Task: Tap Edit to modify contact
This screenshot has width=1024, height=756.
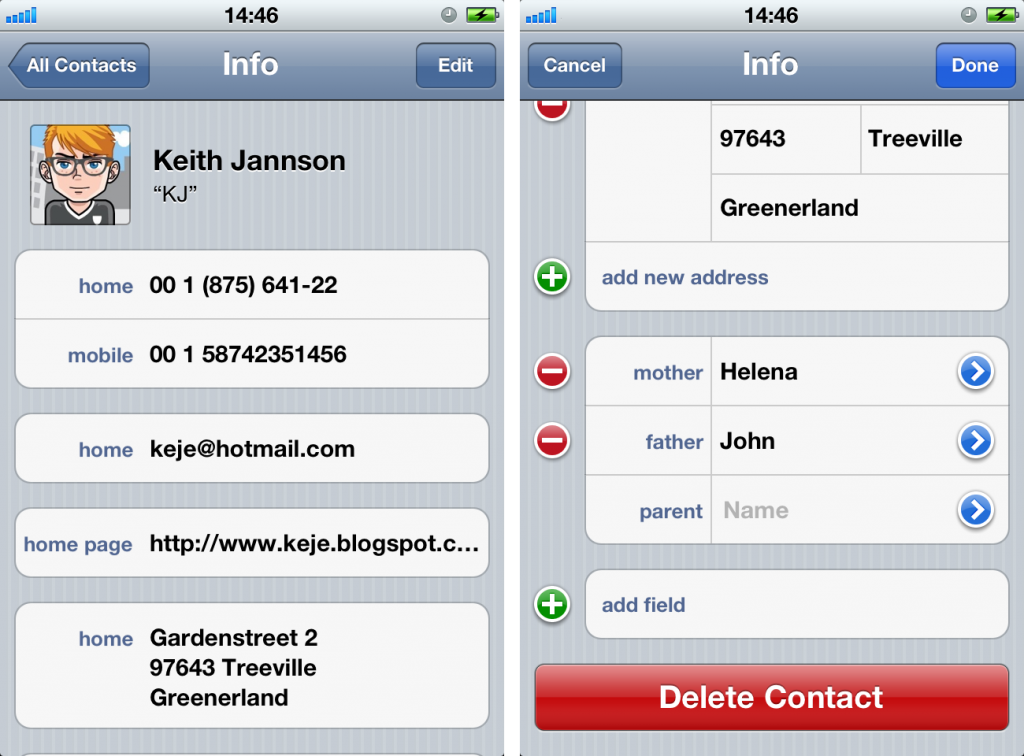Action: tap(455, 66)
